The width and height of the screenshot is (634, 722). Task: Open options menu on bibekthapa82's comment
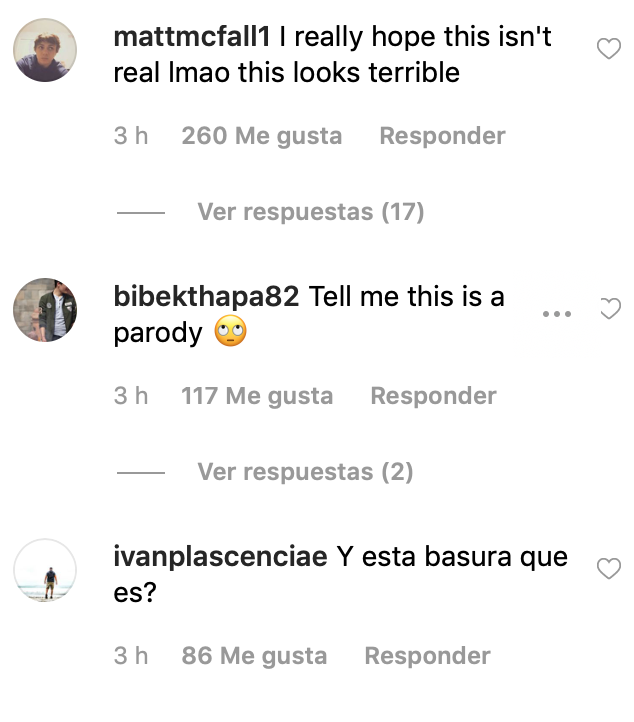point(556,314)
